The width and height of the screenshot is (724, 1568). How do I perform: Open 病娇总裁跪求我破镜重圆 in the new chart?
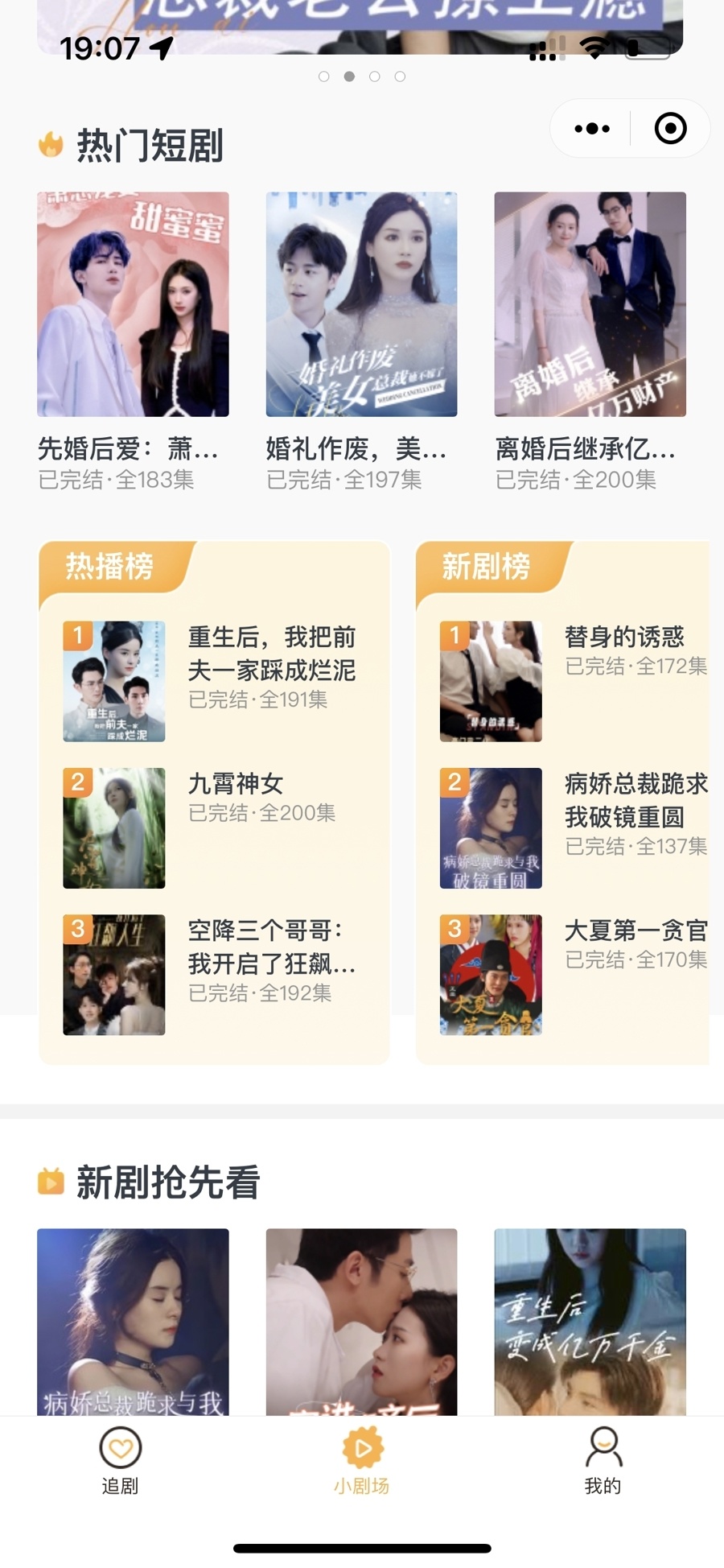point(574,827)
